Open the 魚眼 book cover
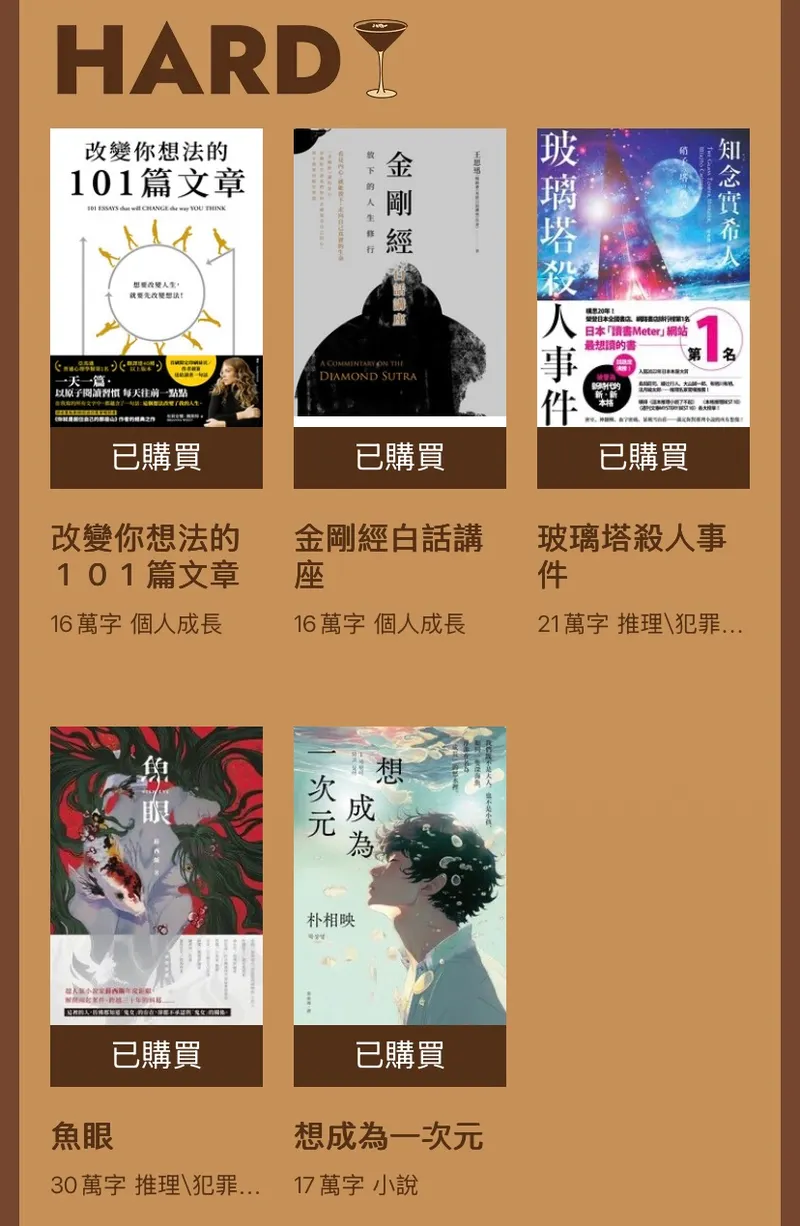The image size is (800, 1226). (x=156, y=875)
